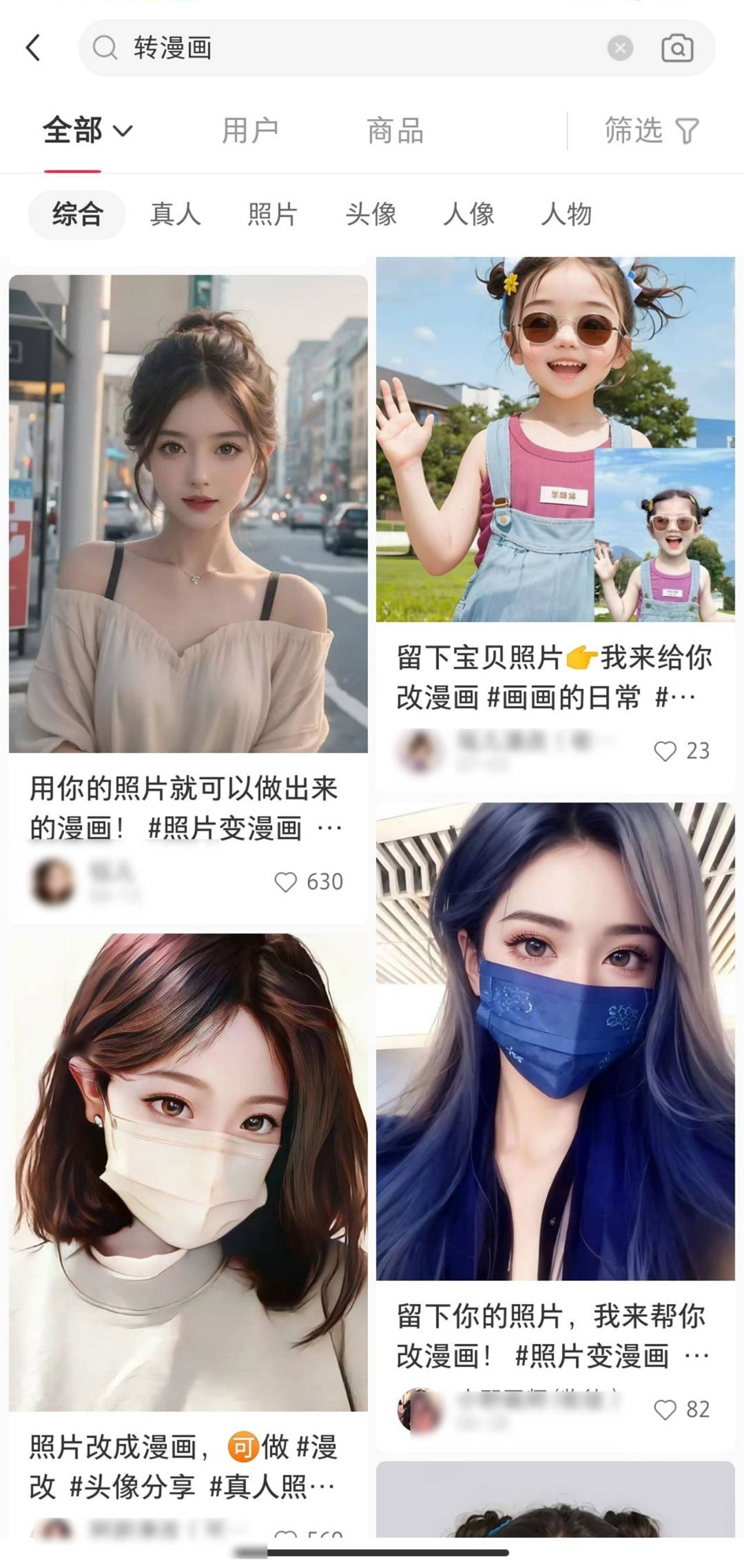Viewport: 744px width, 1568px height.
Task: Like the post with 630 likes
Action: point(285,882)
